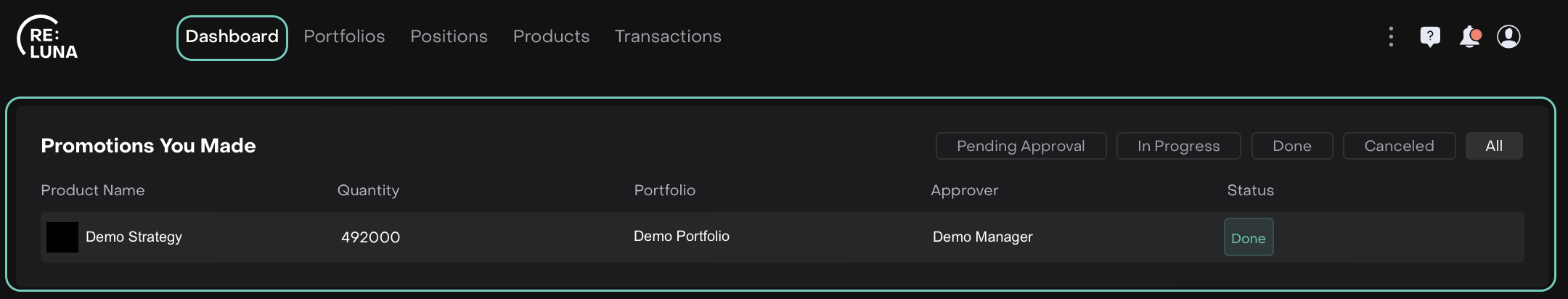This screenshot has height=299, width=1568.
Task: Open the Products section
Action: 551,37
